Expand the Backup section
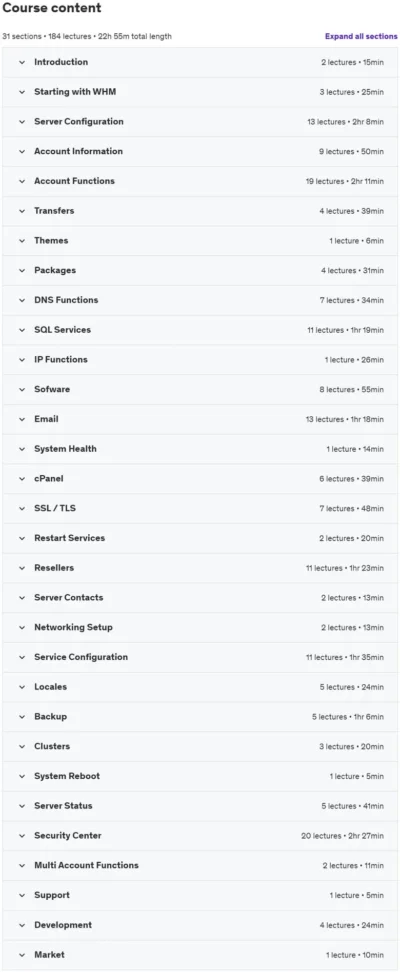 pos(200,717)
